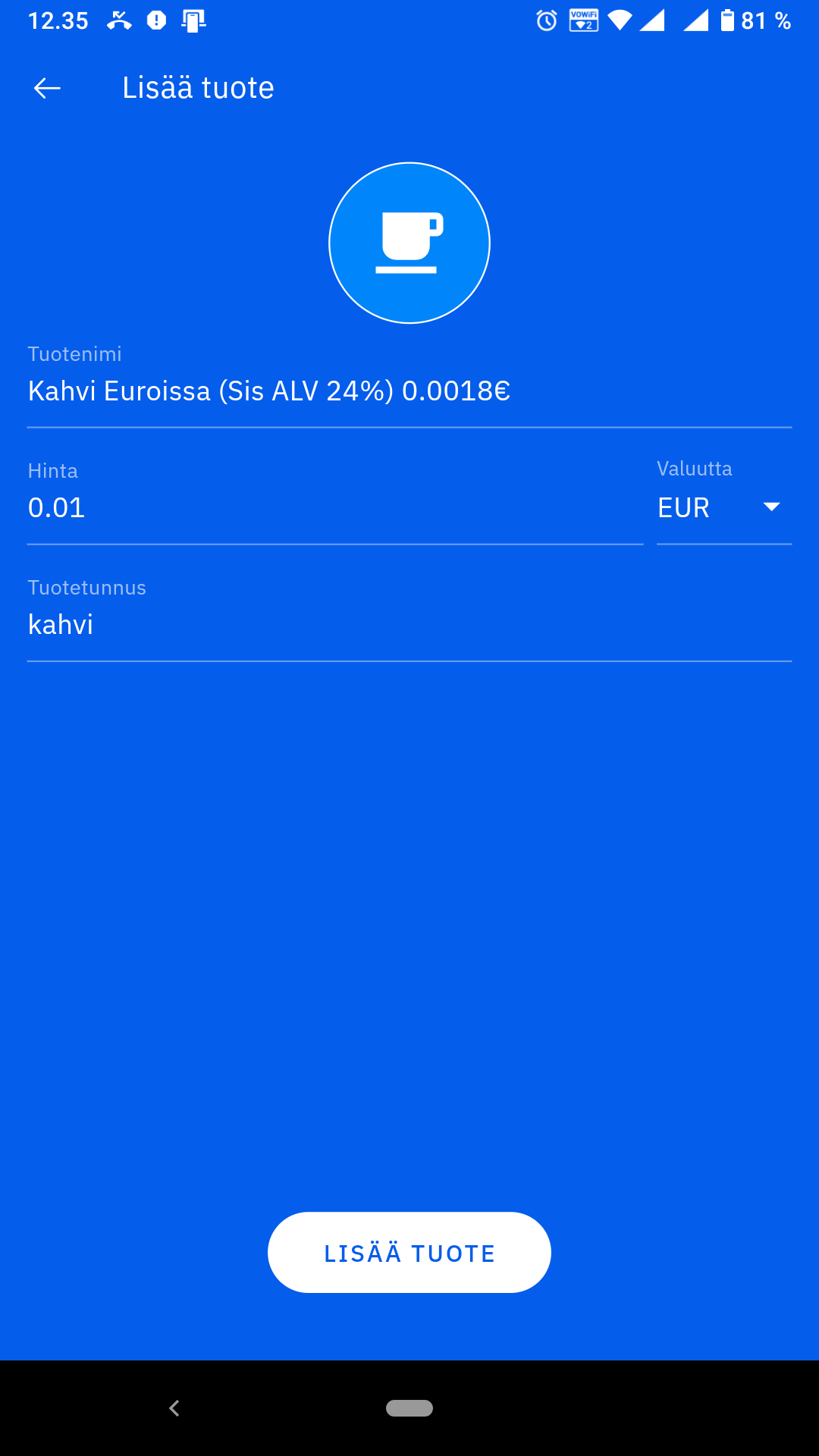This screenshot has width=819, height=1456.
Task: Tap the alarm clock status bar icon
Action: click(544, 20)
